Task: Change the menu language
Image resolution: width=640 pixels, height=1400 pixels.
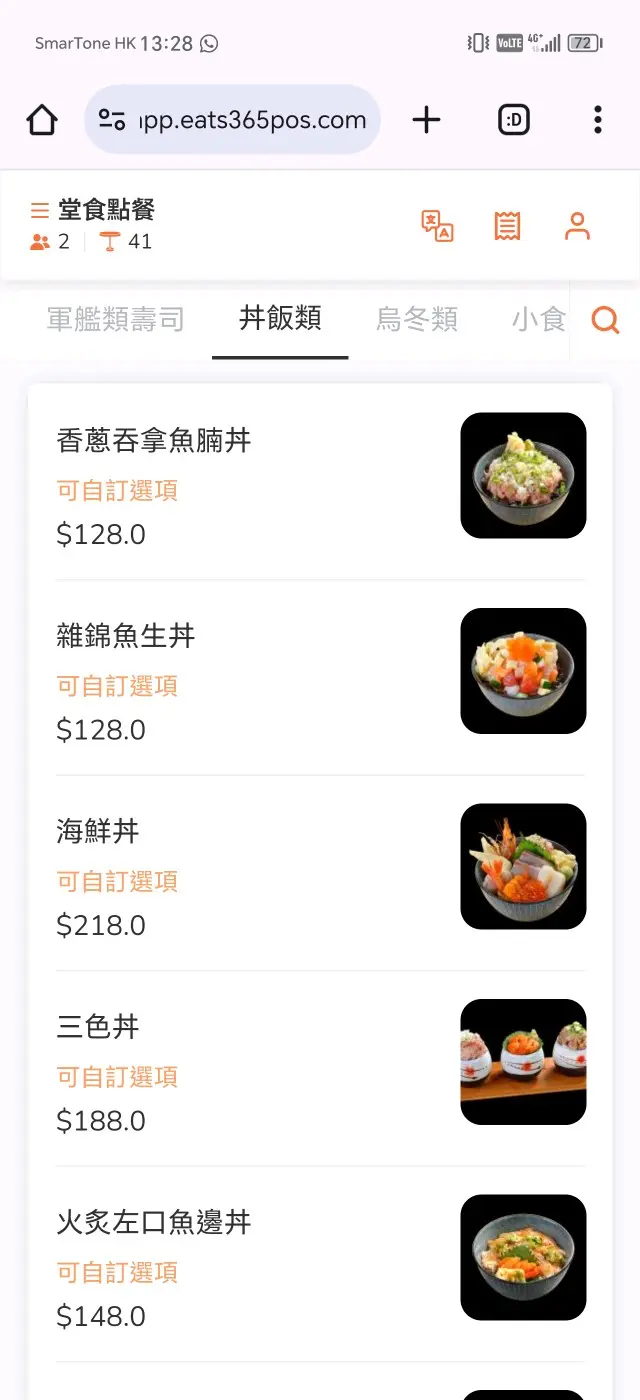Action: click(x=437, y=226)
